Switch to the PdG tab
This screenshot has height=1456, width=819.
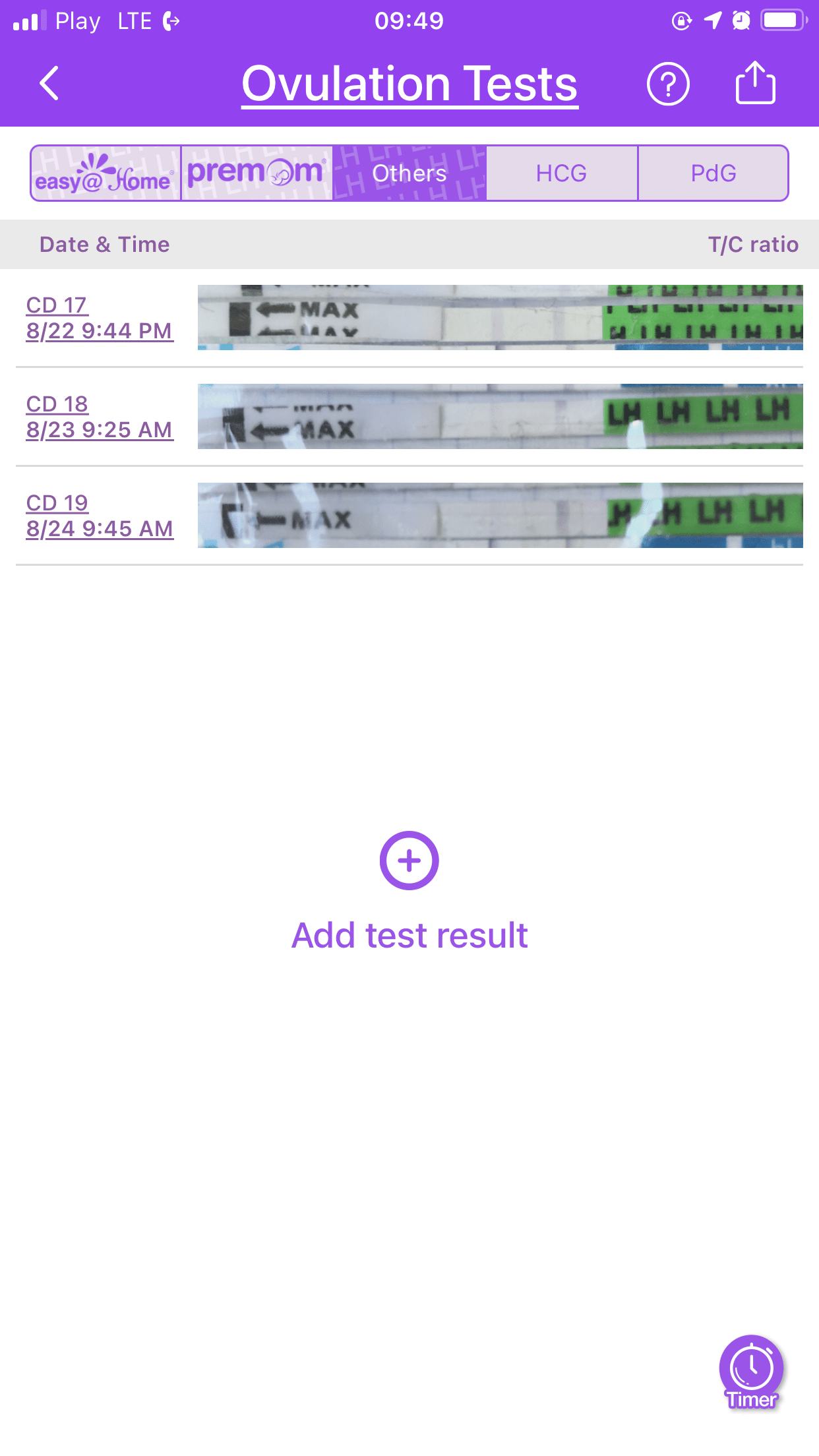(713, 173)
